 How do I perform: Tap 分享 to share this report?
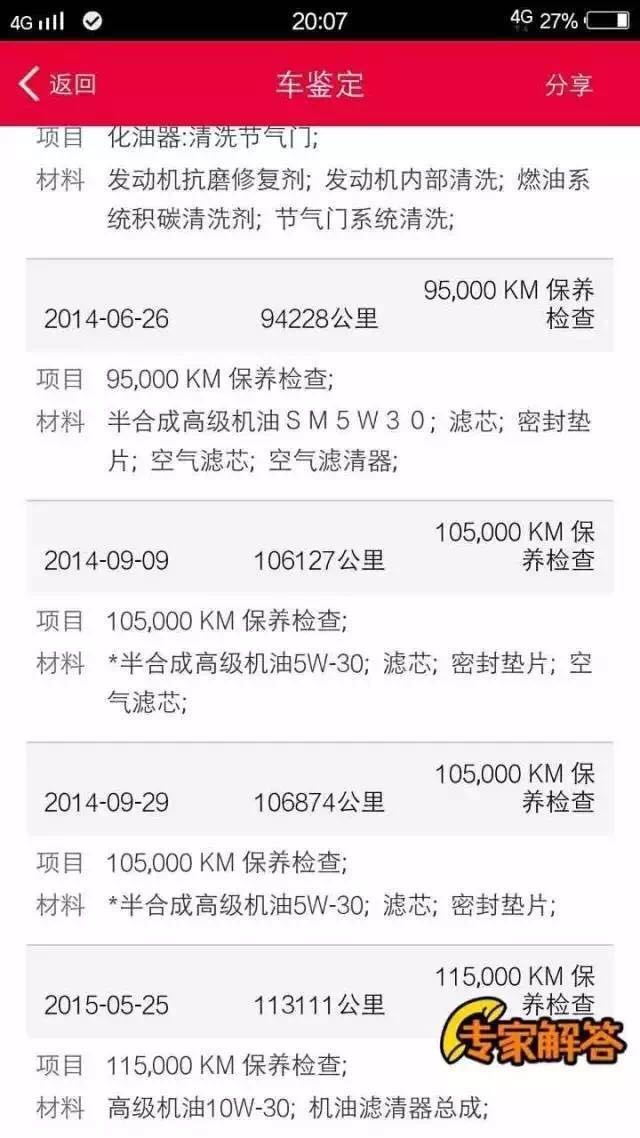tap(568, 85)
